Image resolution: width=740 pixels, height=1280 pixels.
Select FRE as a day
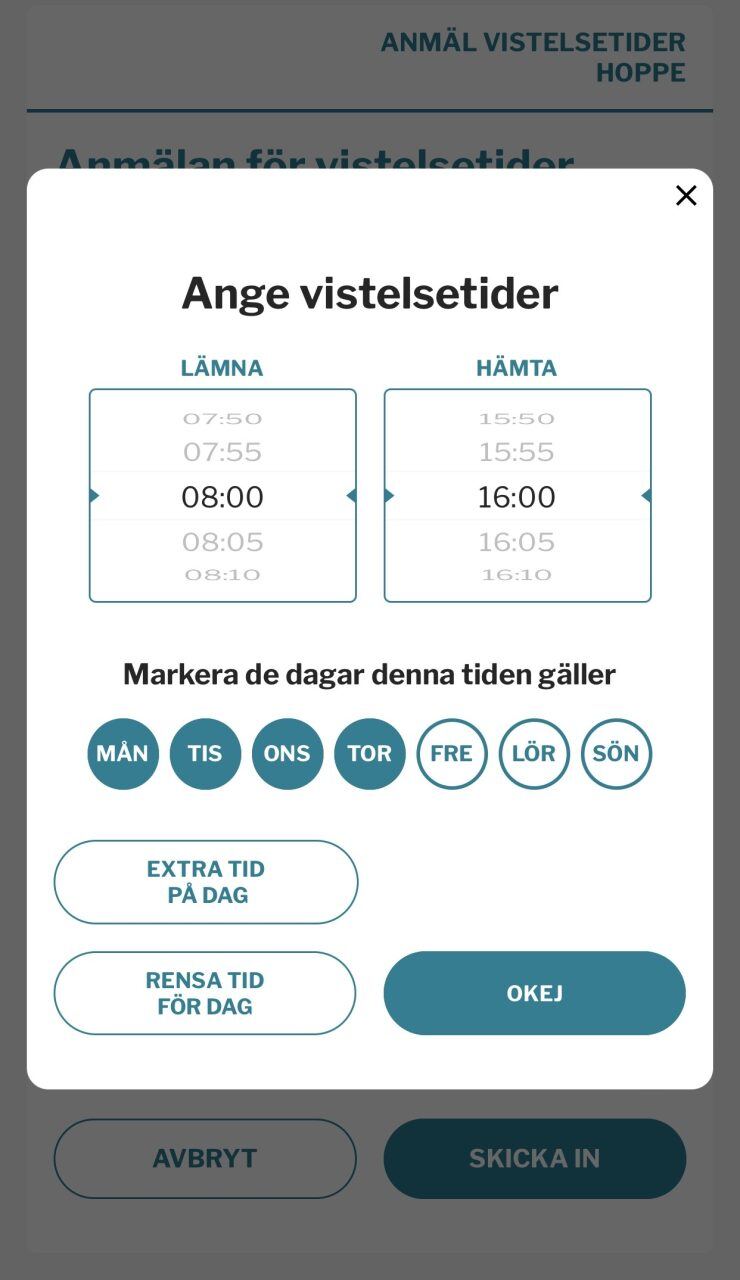452,754
